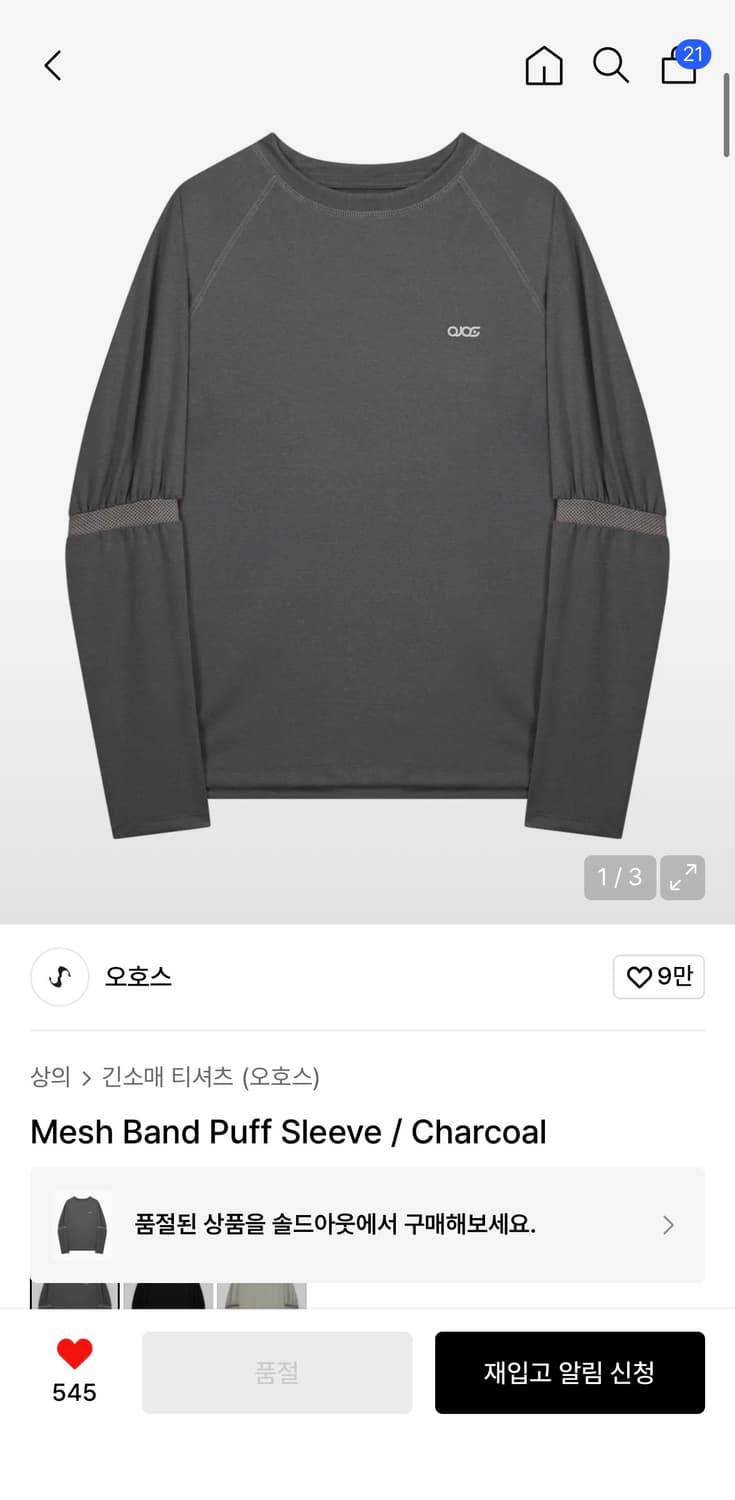Screen dimensions: 735x1500
Task: Open the home screen via home icon
Action: pyautogui.click(x=544, y=67)
